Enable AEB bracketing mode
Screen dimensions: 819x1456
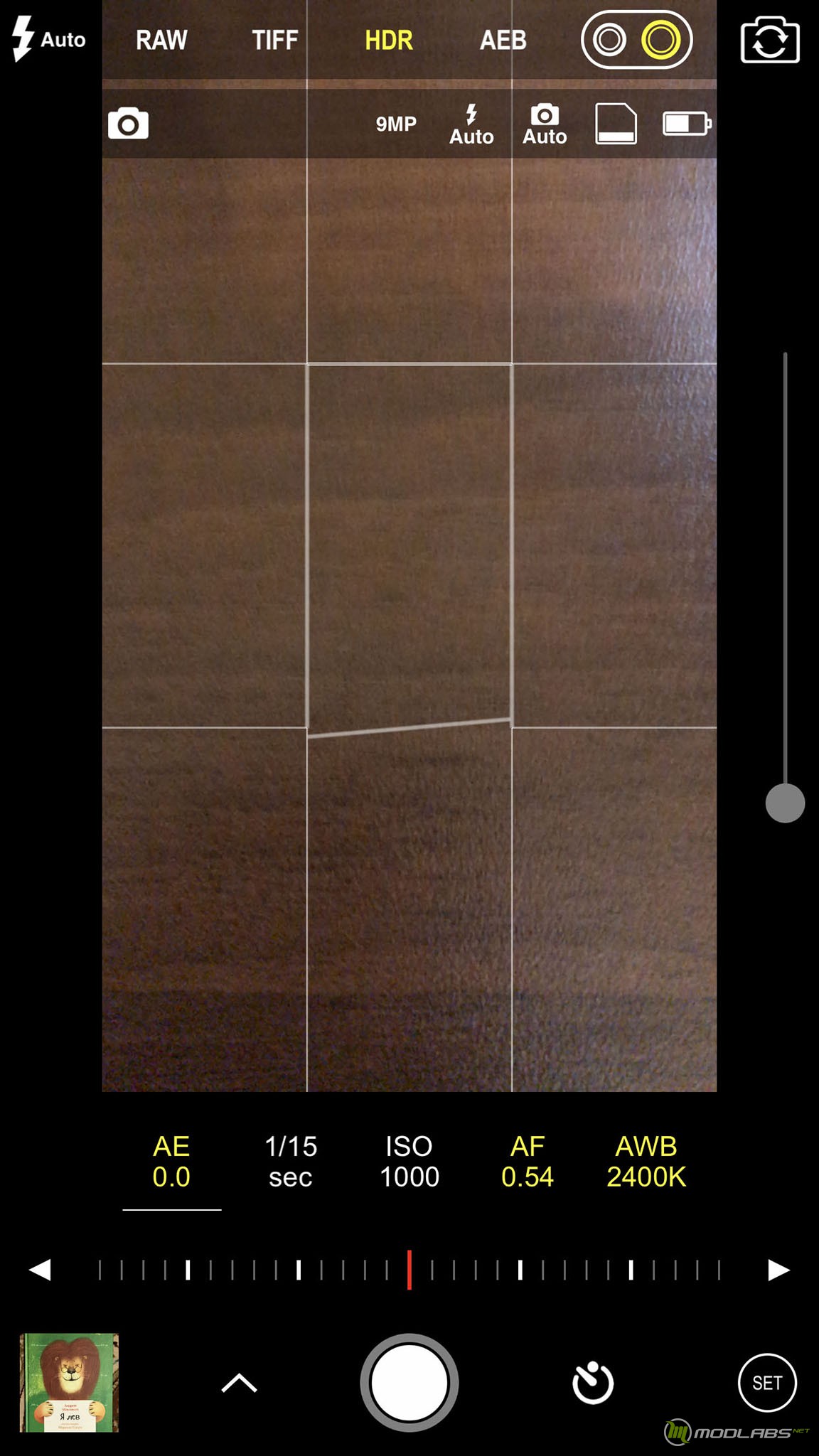pyautogui.click(x=503, y=41)
